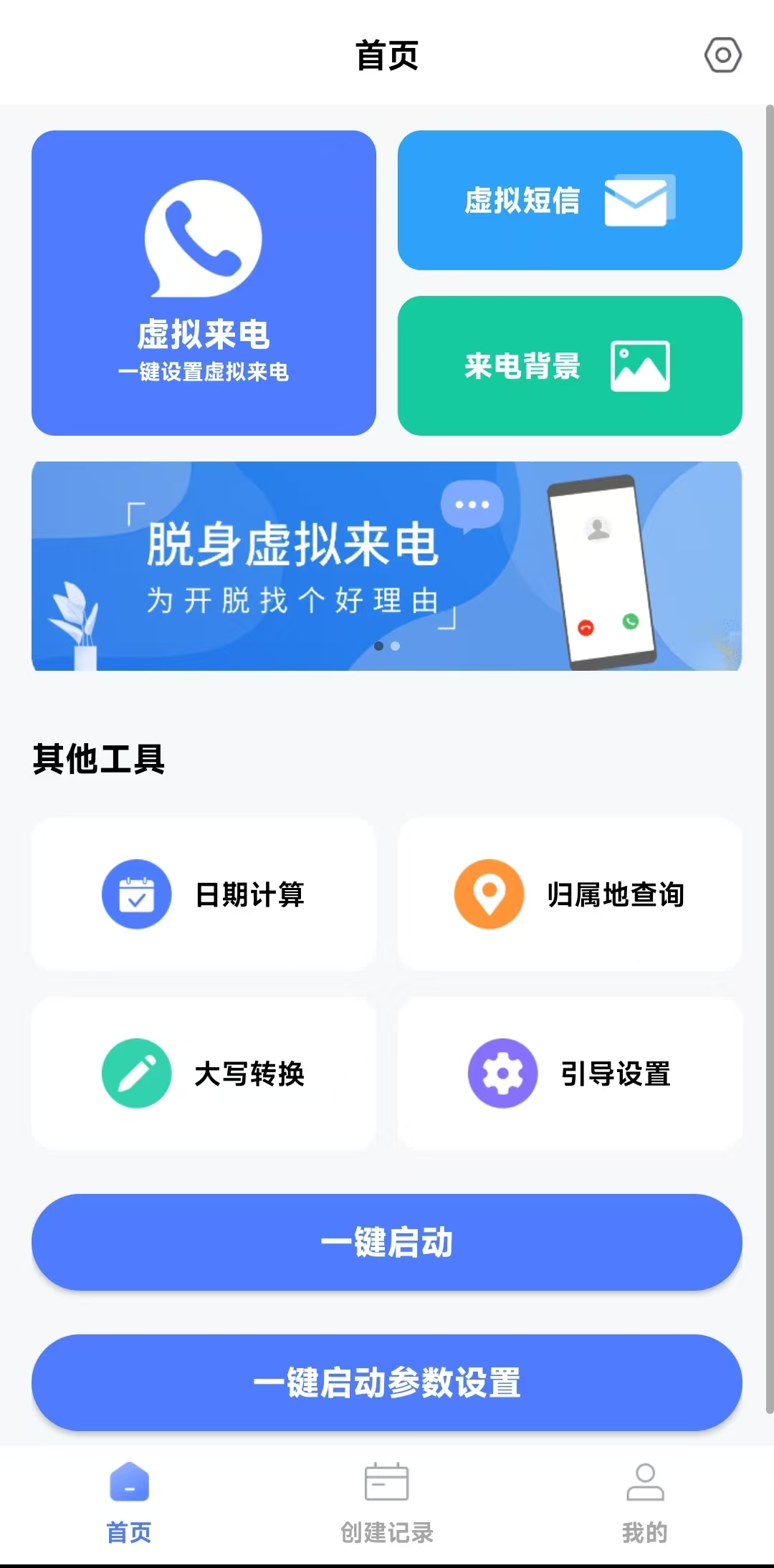Open the 来电背景 card
This screenshot has width=774, height=1568.
570,365
